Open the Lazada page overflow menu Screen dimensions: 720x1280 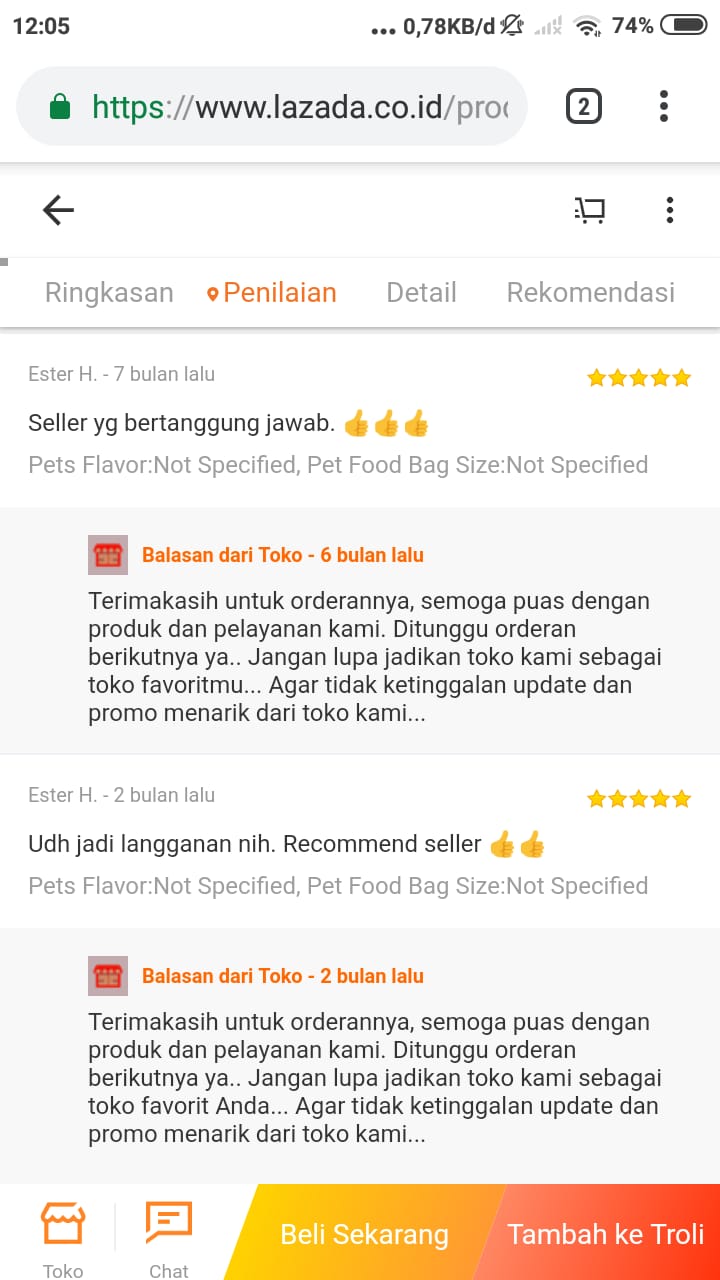tap(669, 210)
